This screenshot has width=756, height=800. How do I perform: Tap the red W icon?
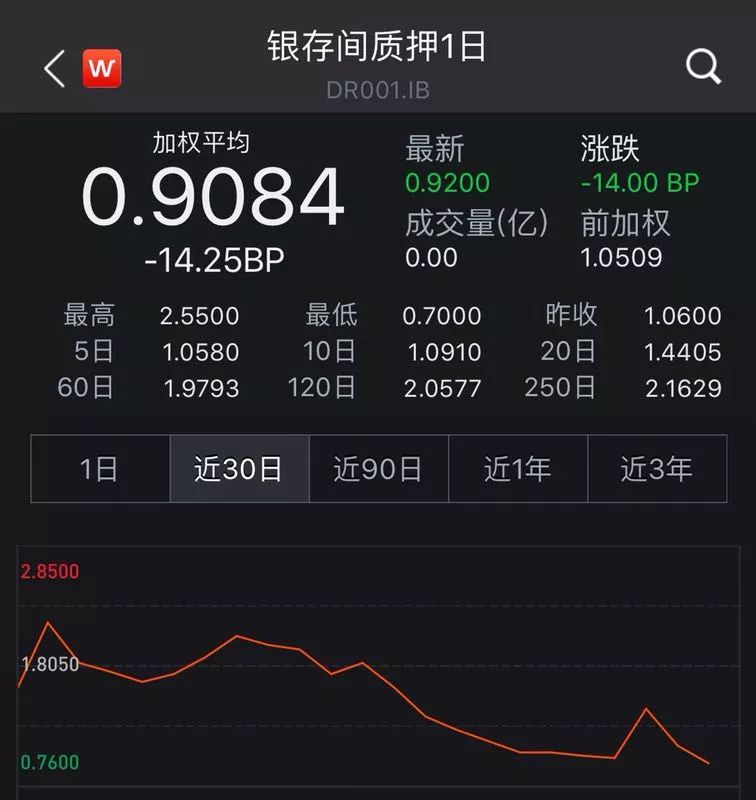[x=102, y=69]
